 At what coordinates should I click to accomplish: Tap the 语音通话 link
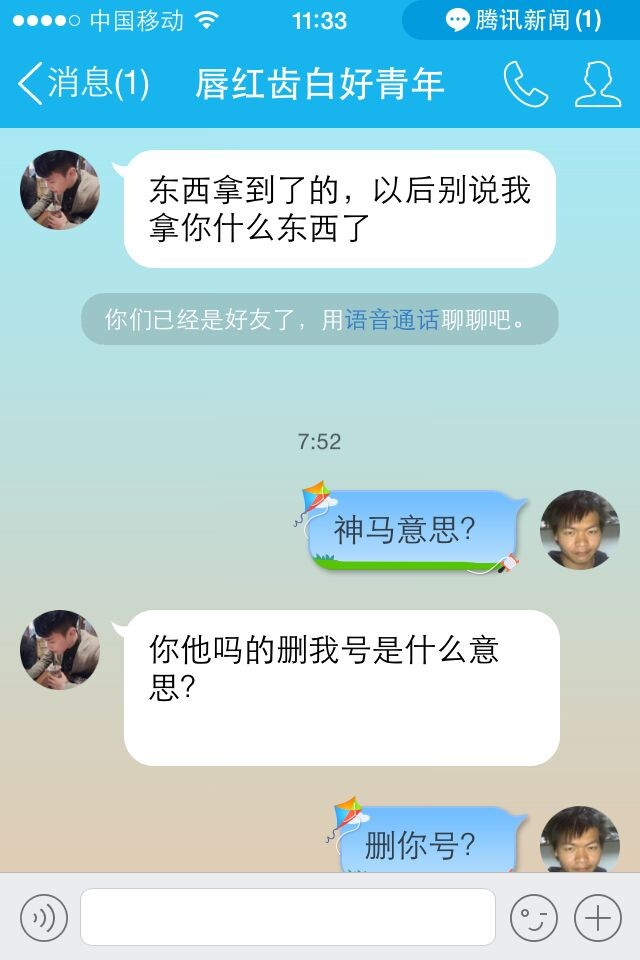(x=392, y=320)
